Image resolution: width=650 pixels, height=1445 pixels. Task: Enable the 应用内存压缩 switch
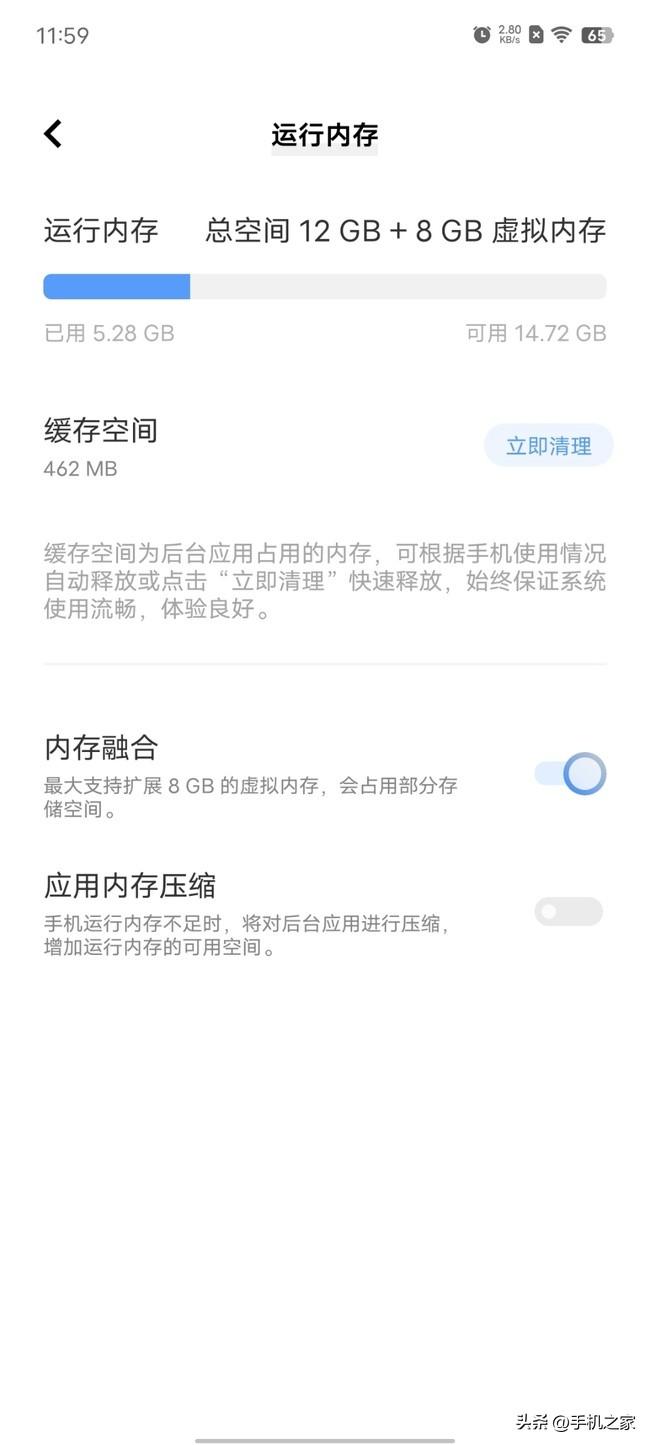click(x=569, y=911)
